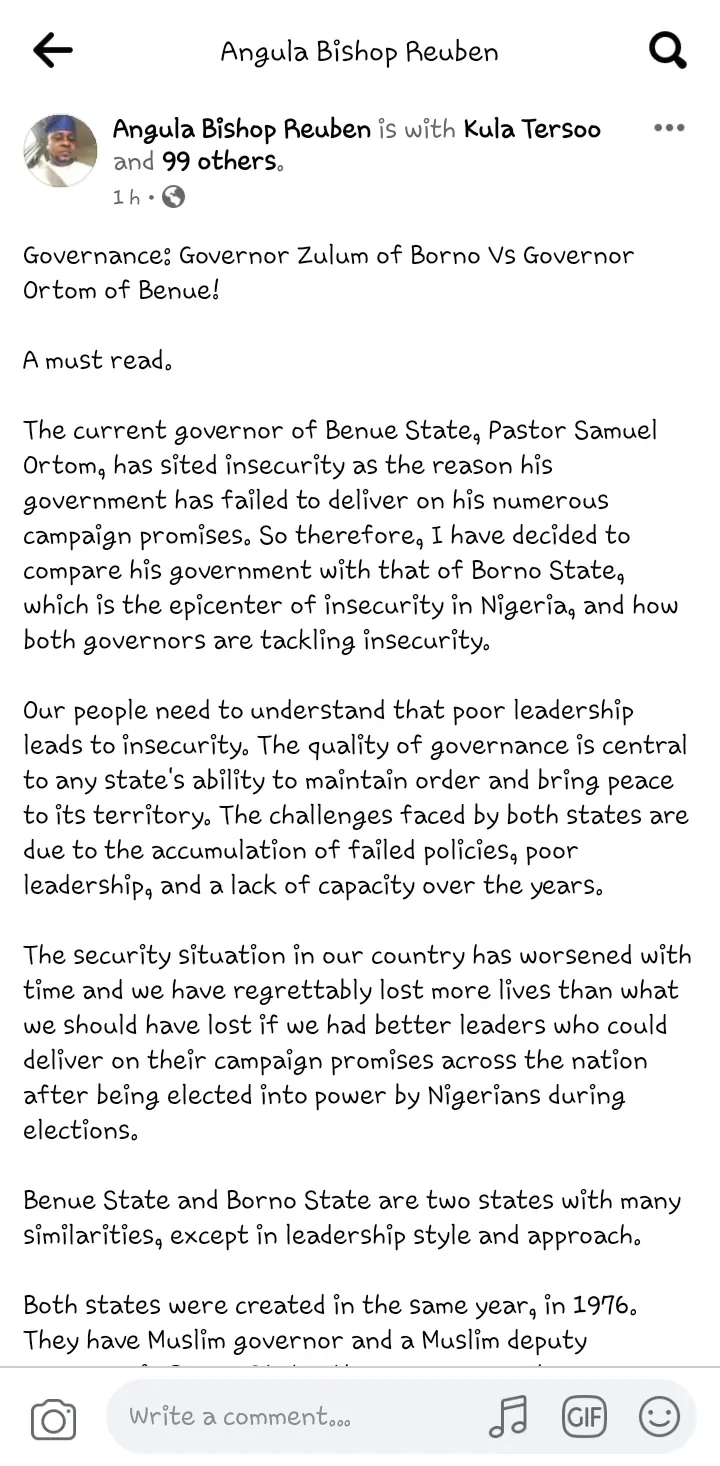Insert a GIF in the comment
This screenshot has height=1466, width=720.
(585, 1417)
